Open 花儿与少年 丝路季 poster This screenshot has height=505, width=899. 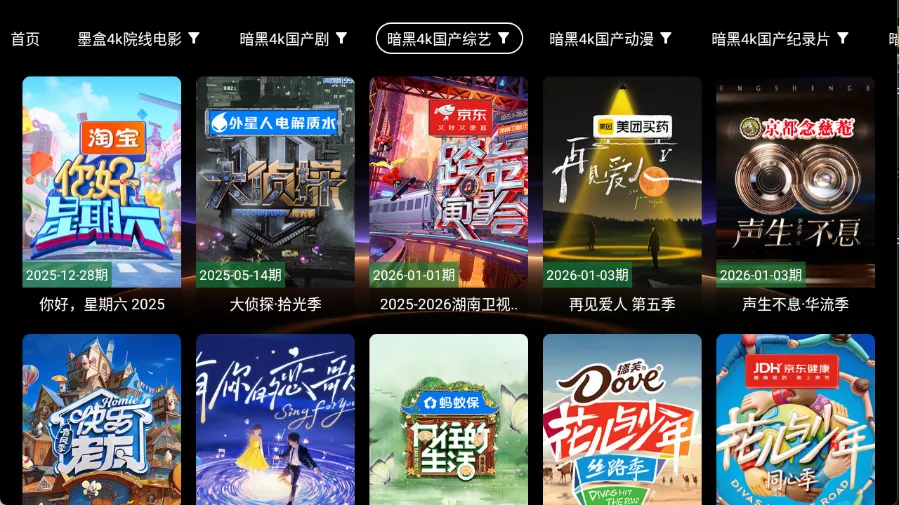click(622, 418)
